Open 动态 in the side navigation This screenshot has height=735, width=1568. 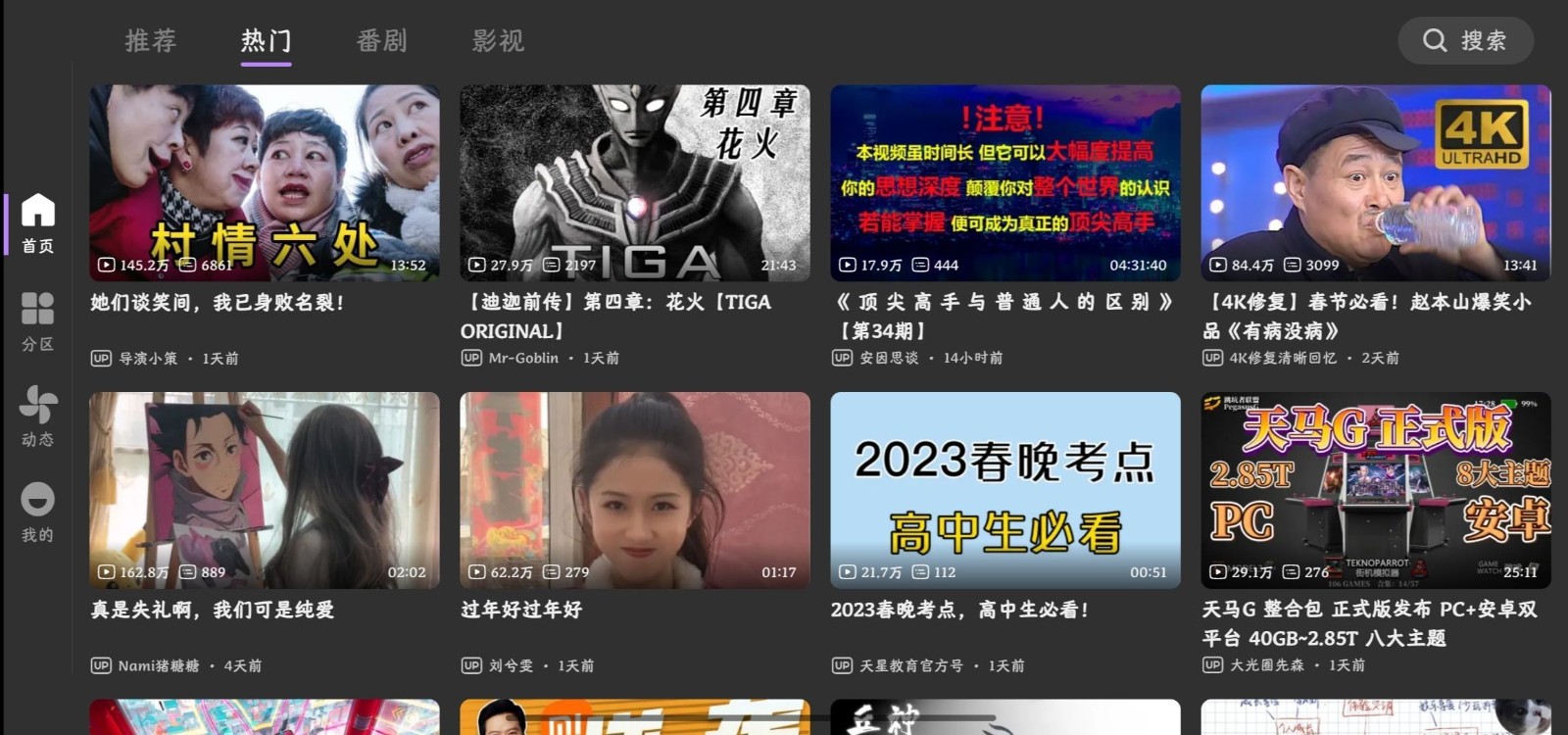coord(37,416)
